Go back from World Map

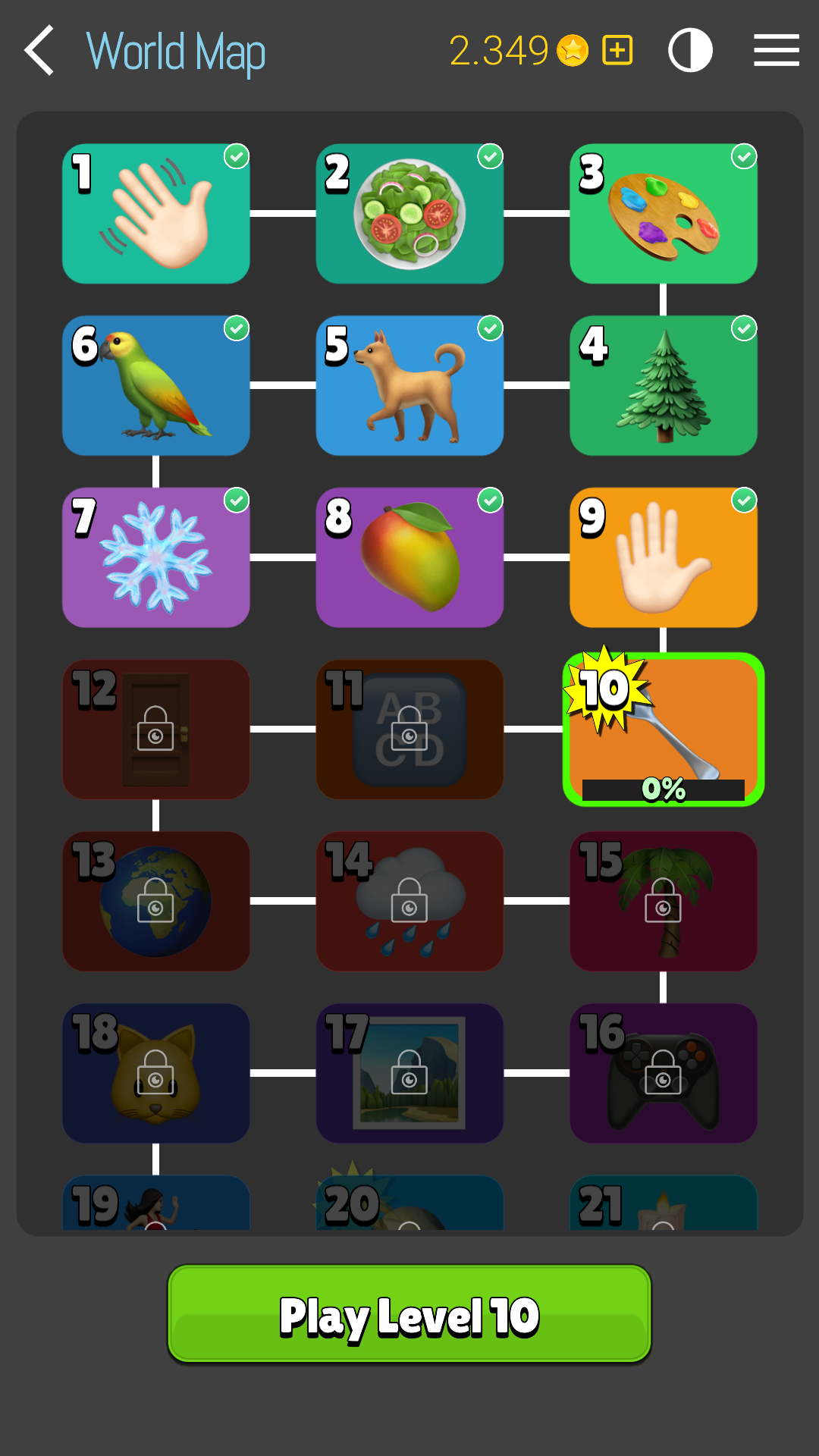(x=39, y=51)
